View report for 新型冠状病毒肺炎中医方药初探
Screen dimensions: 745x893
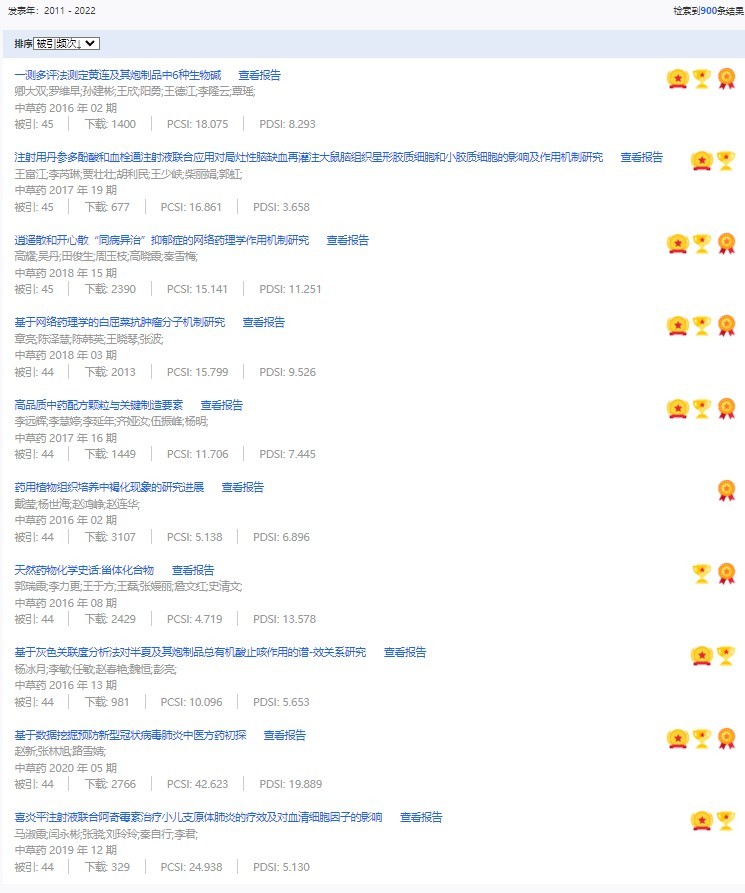pos(285,735)
